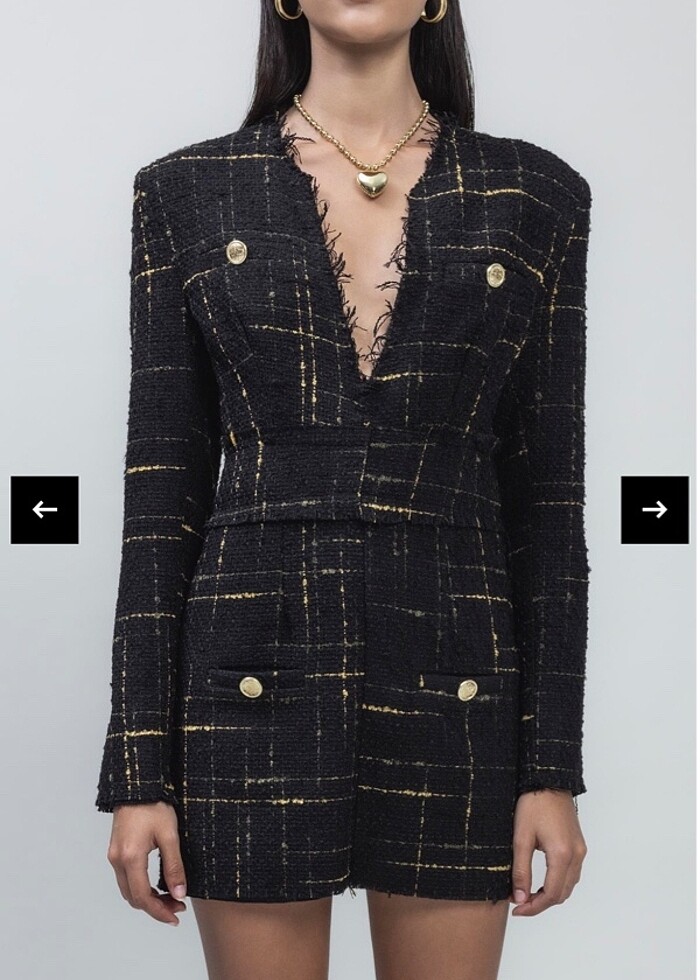Show the next product photo

[654, 510]
